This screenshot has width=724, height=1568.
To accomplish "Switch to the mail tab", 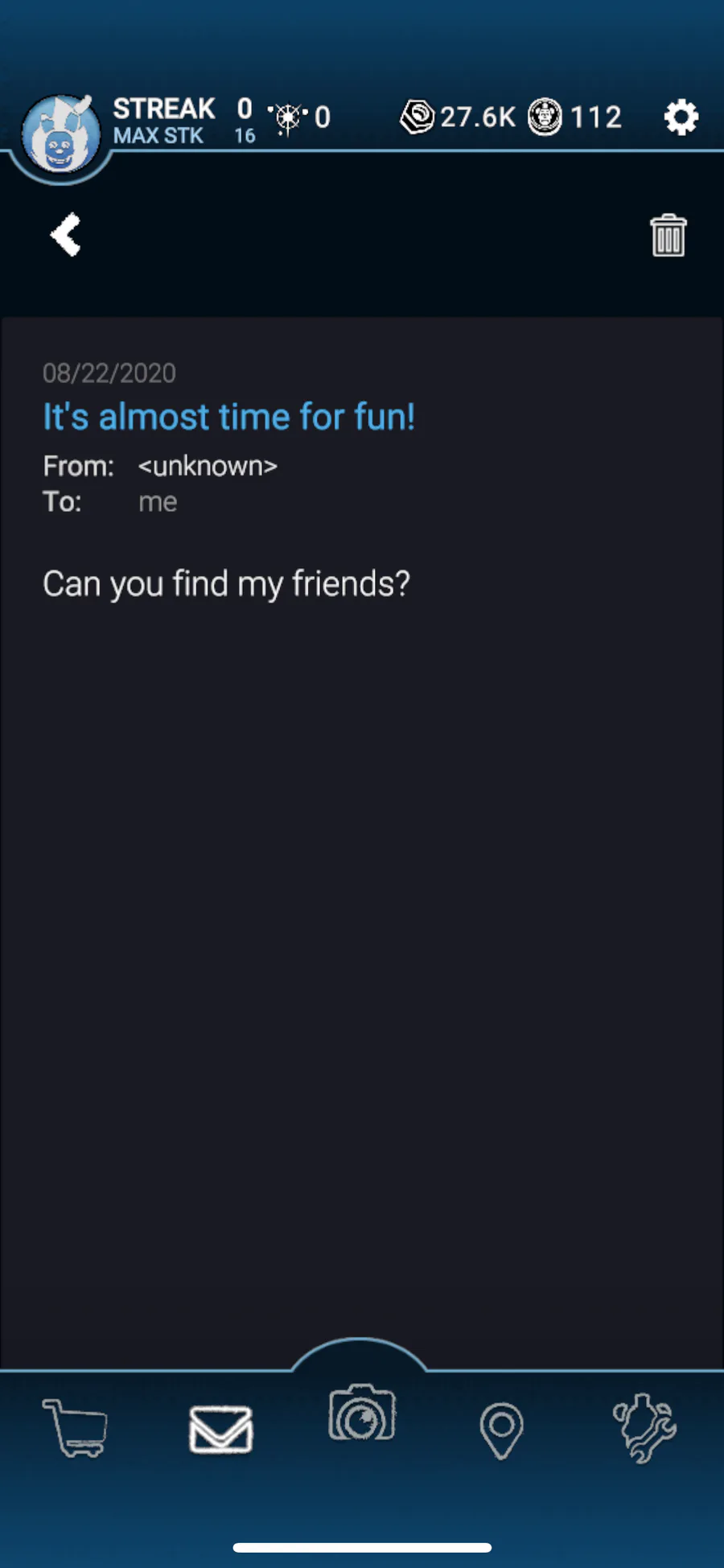I will tap(221, 1430).
